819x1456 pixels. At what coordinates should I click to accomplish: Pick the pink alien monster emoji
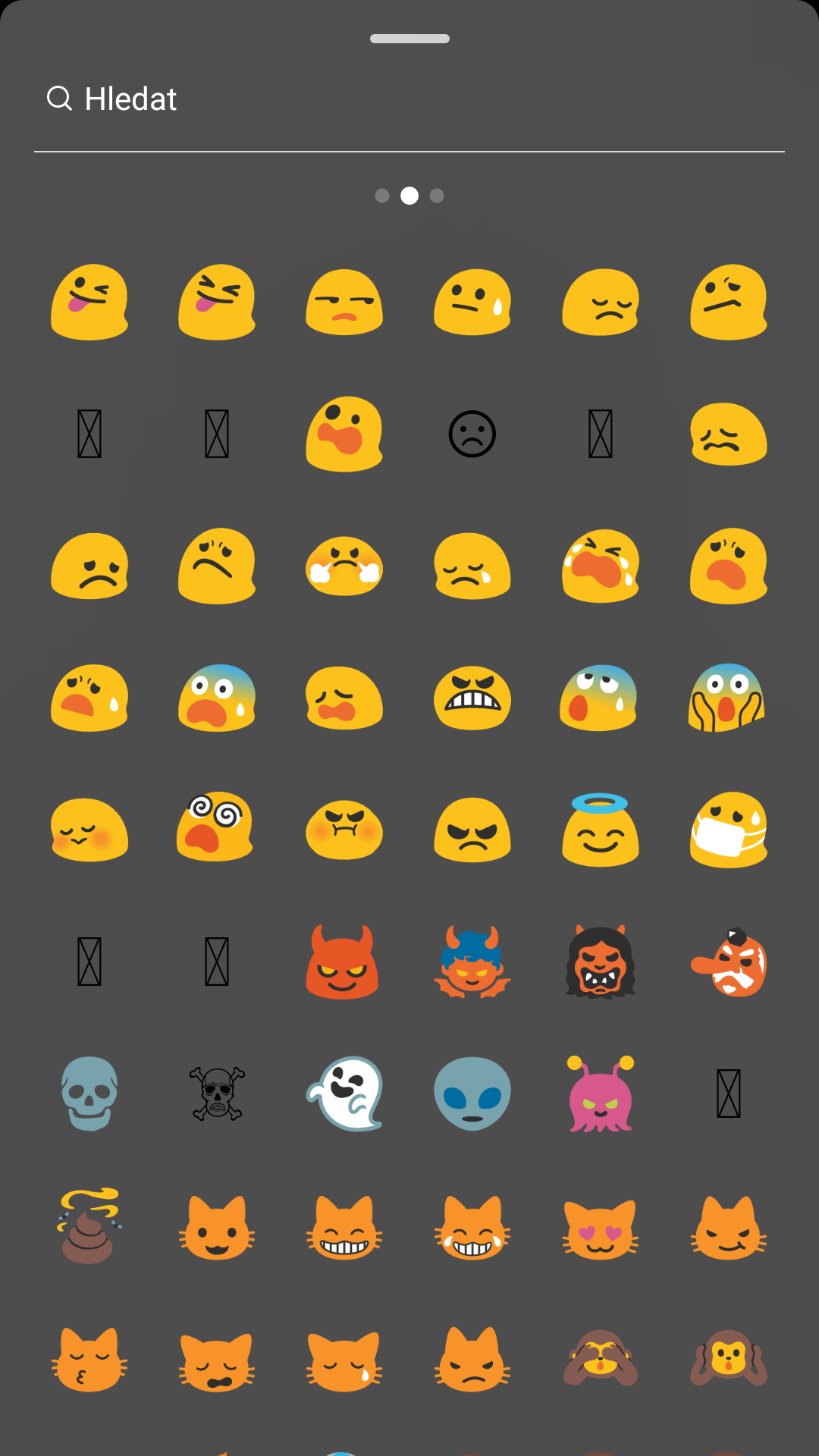[600, 1094]
